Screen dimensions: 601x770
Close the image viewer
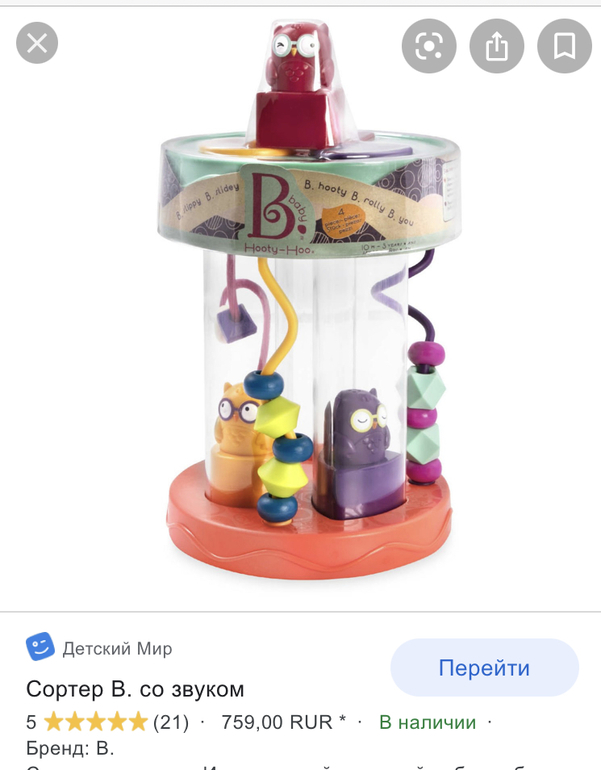coord(37,43)
